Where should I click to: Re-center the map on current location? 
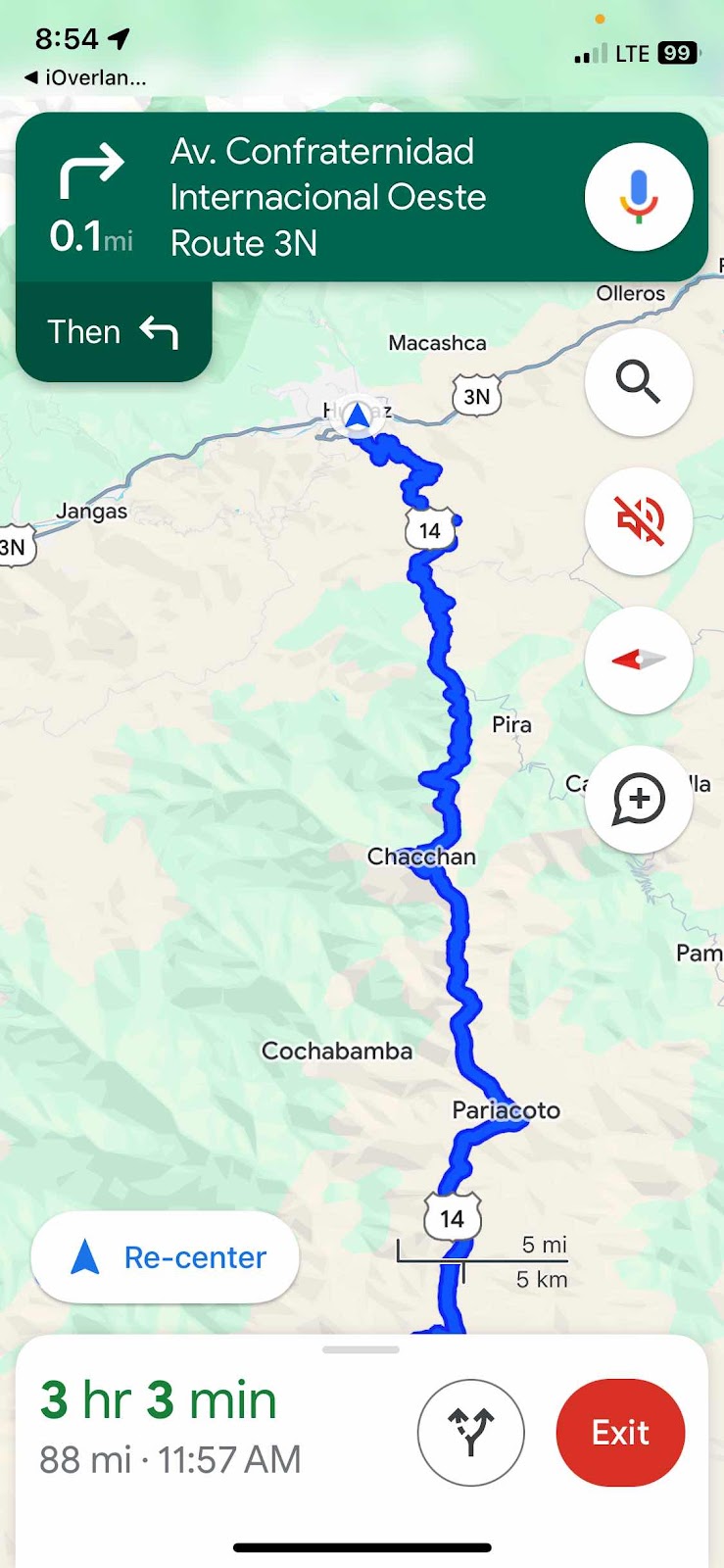point(166,1257)
